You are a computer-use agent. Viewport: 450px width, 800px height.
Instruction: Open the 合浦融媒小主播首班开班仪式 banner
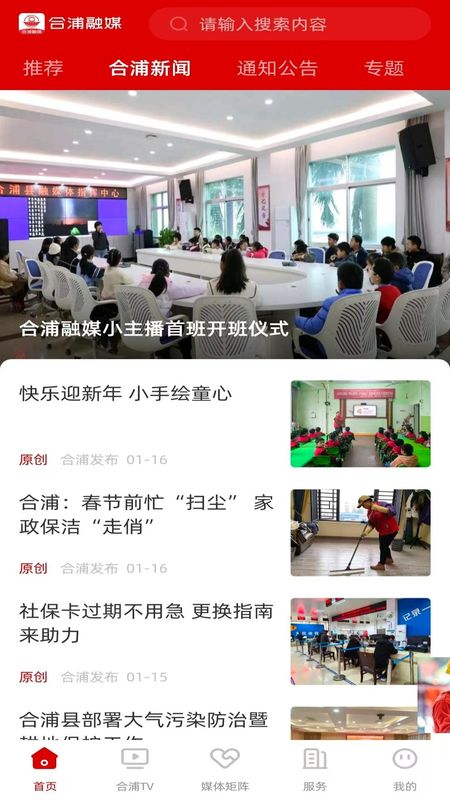coord(225,224)
